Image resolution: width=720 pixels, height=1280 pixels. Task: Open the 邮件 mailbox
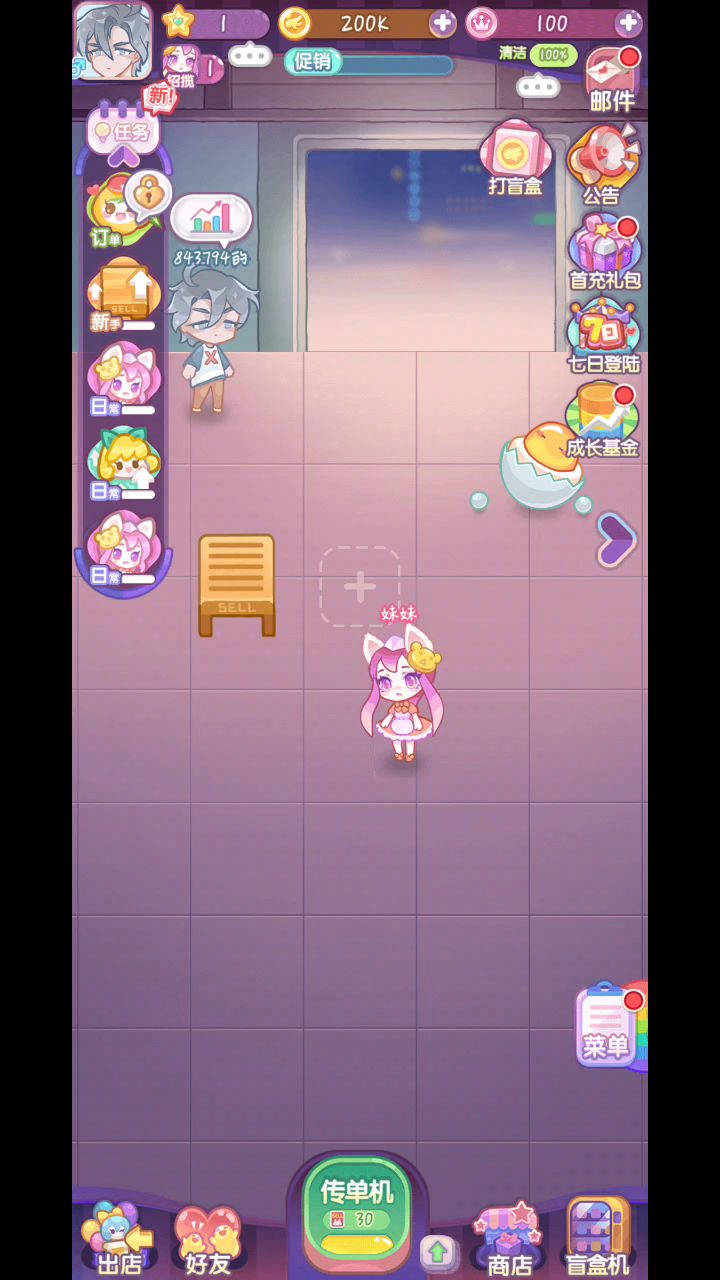611,80
